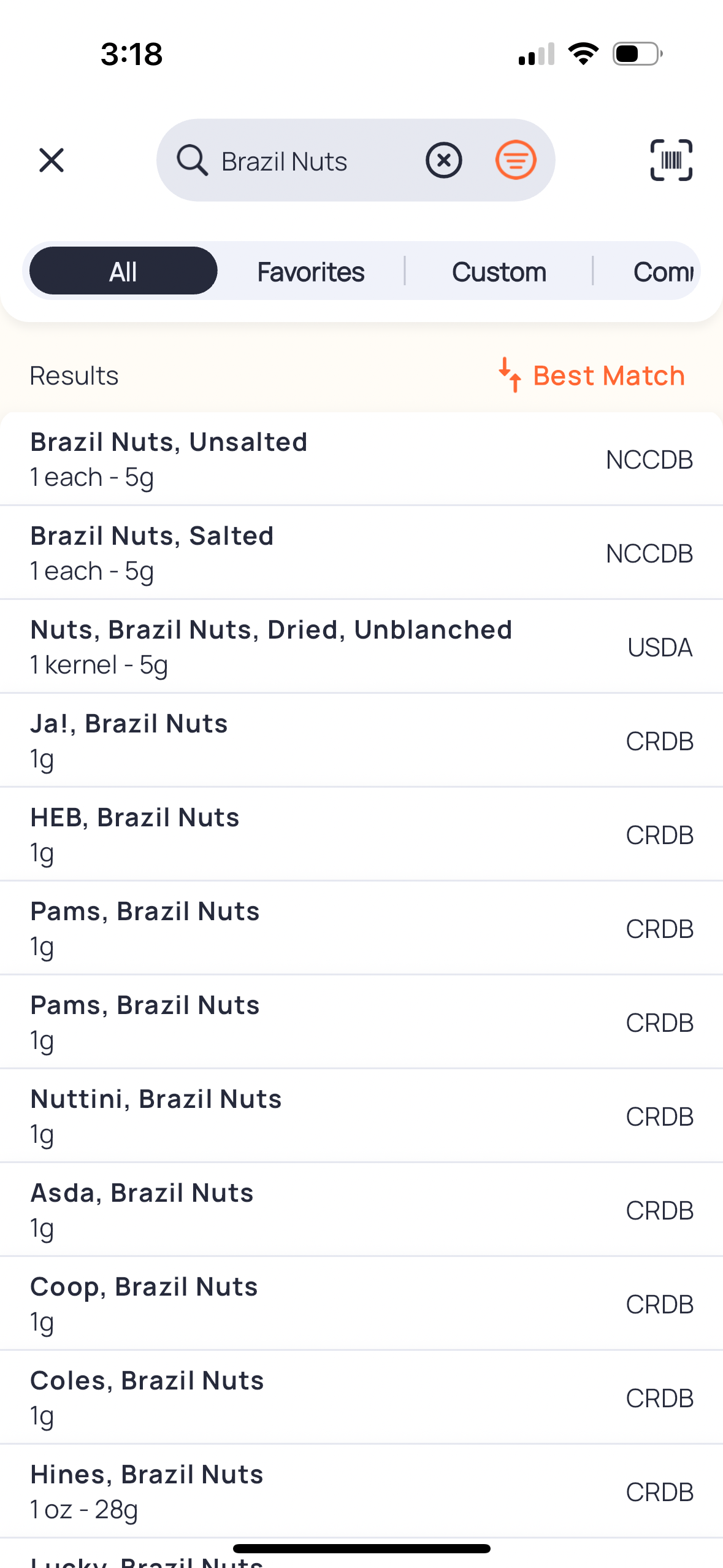Clear the Brazil Nuts search text
Viewport: 723px width, 1568px height.
pos(443,160)
